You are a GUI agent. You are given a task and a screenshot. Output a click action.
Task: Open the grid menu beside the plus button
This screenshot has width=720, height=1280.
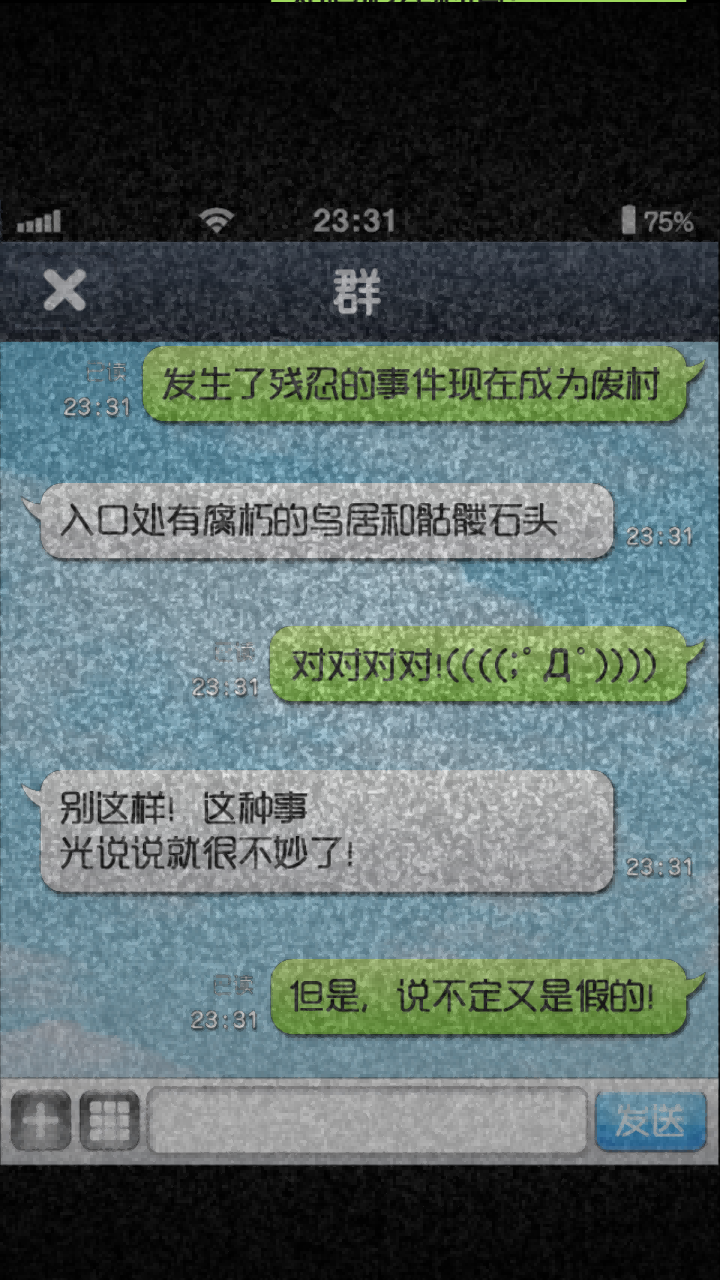click(109, 1121)
